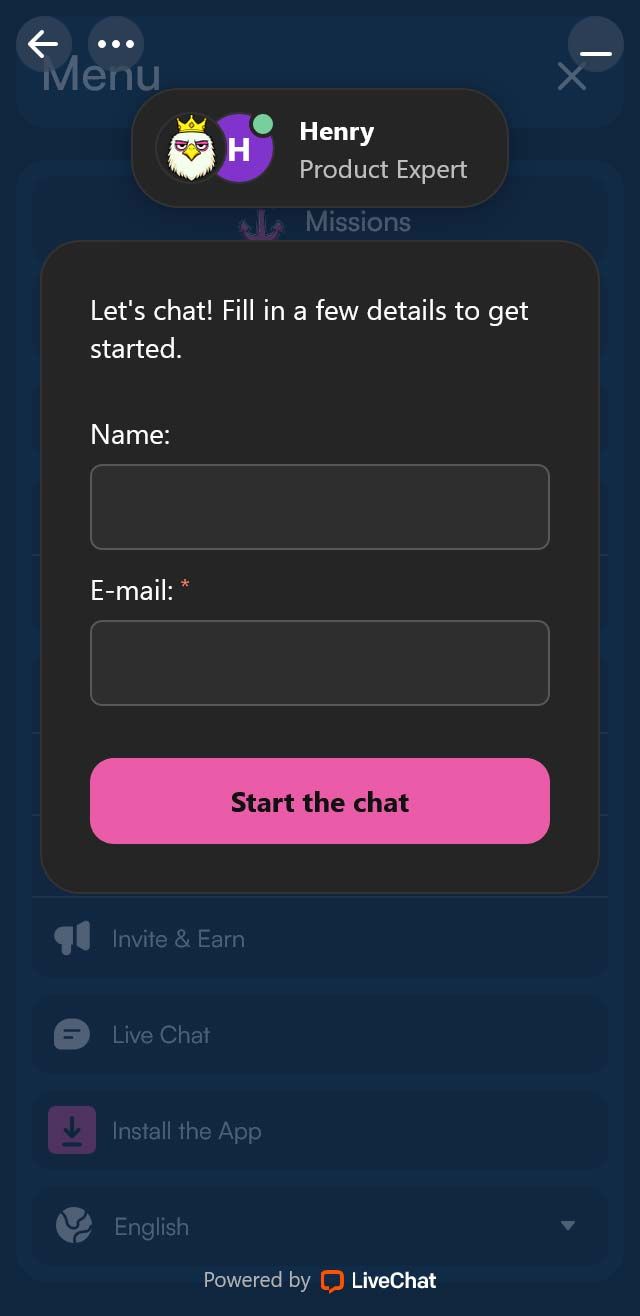Screen dimensions: 640x1316
Task: Minimize the chat window
Action: 596,44
